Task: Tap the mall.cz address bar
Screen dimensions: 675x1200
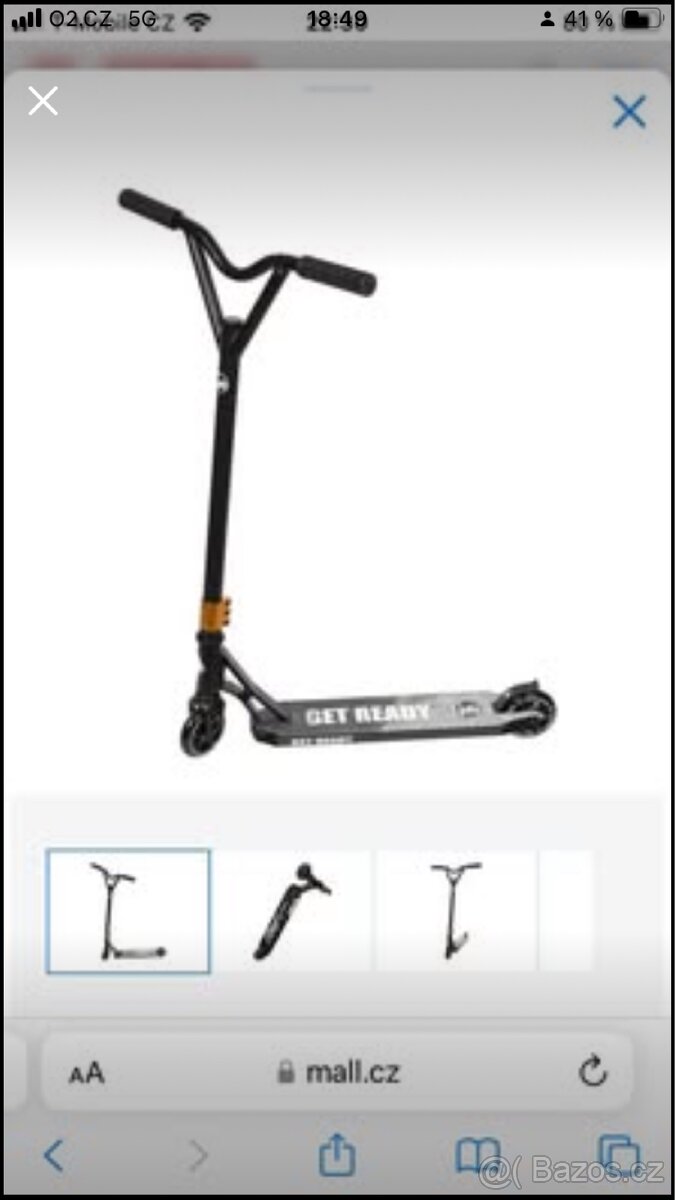Action: [x=336, y=1073]
